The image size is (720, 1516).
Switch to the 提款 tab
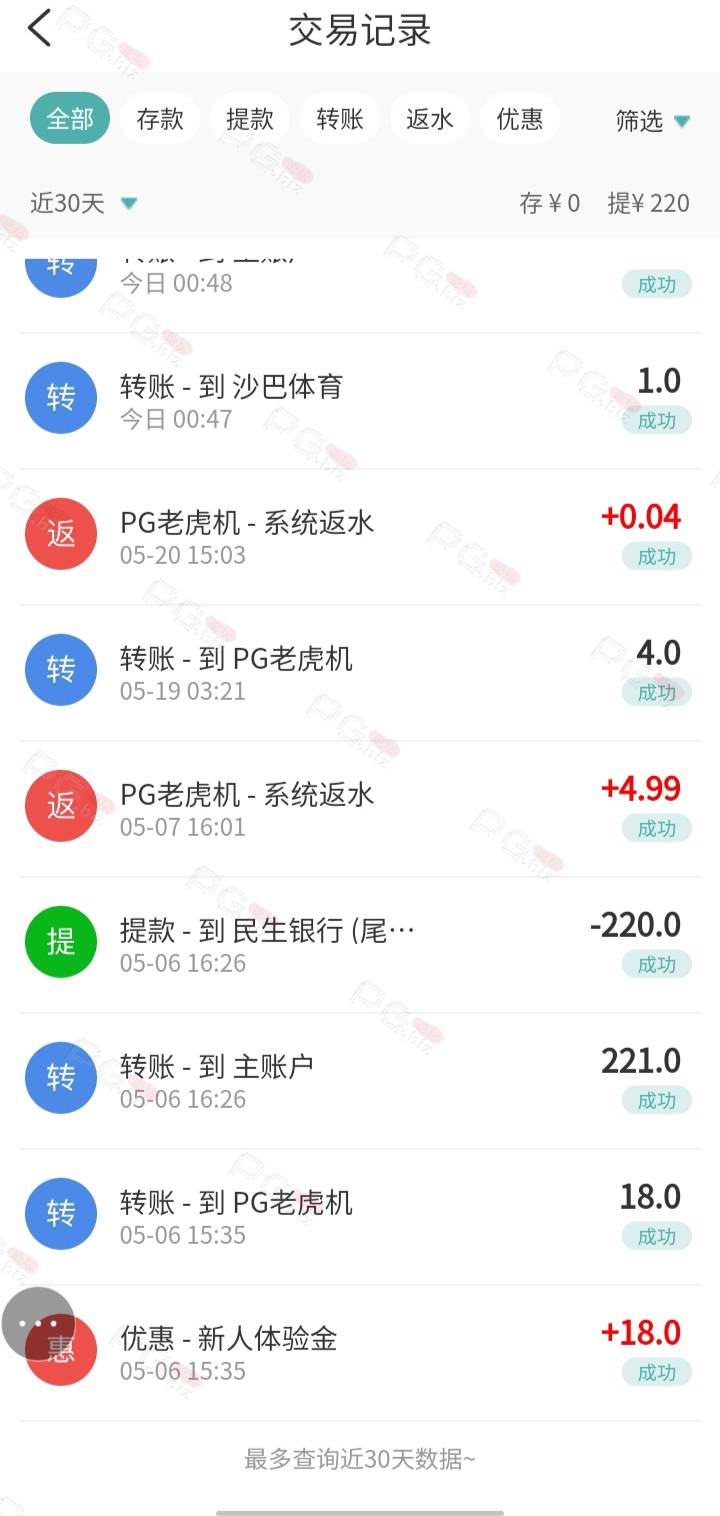pos(250,119)
